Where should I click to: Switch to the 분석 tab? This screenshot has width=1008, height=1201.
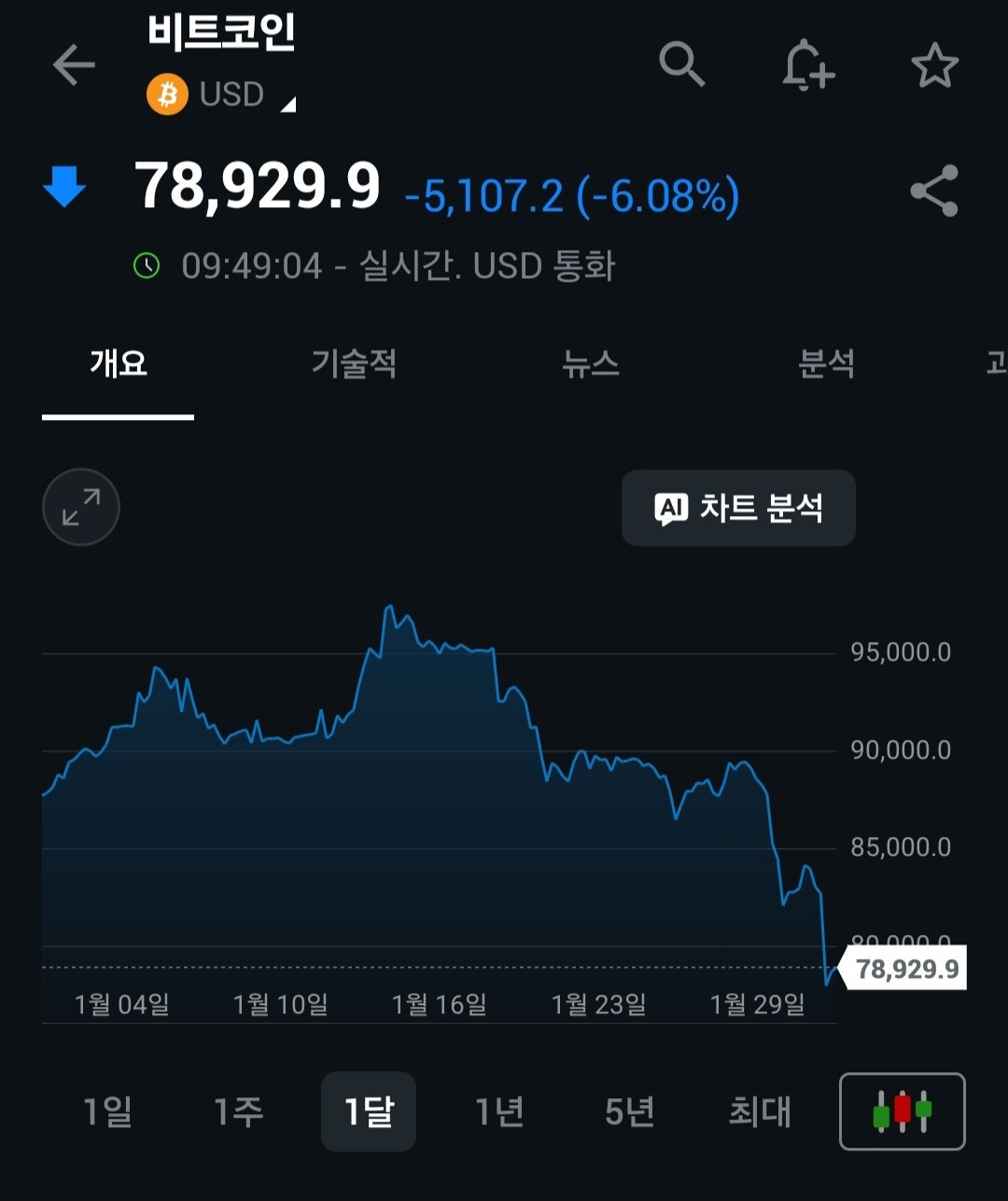(x=827, y=363)
